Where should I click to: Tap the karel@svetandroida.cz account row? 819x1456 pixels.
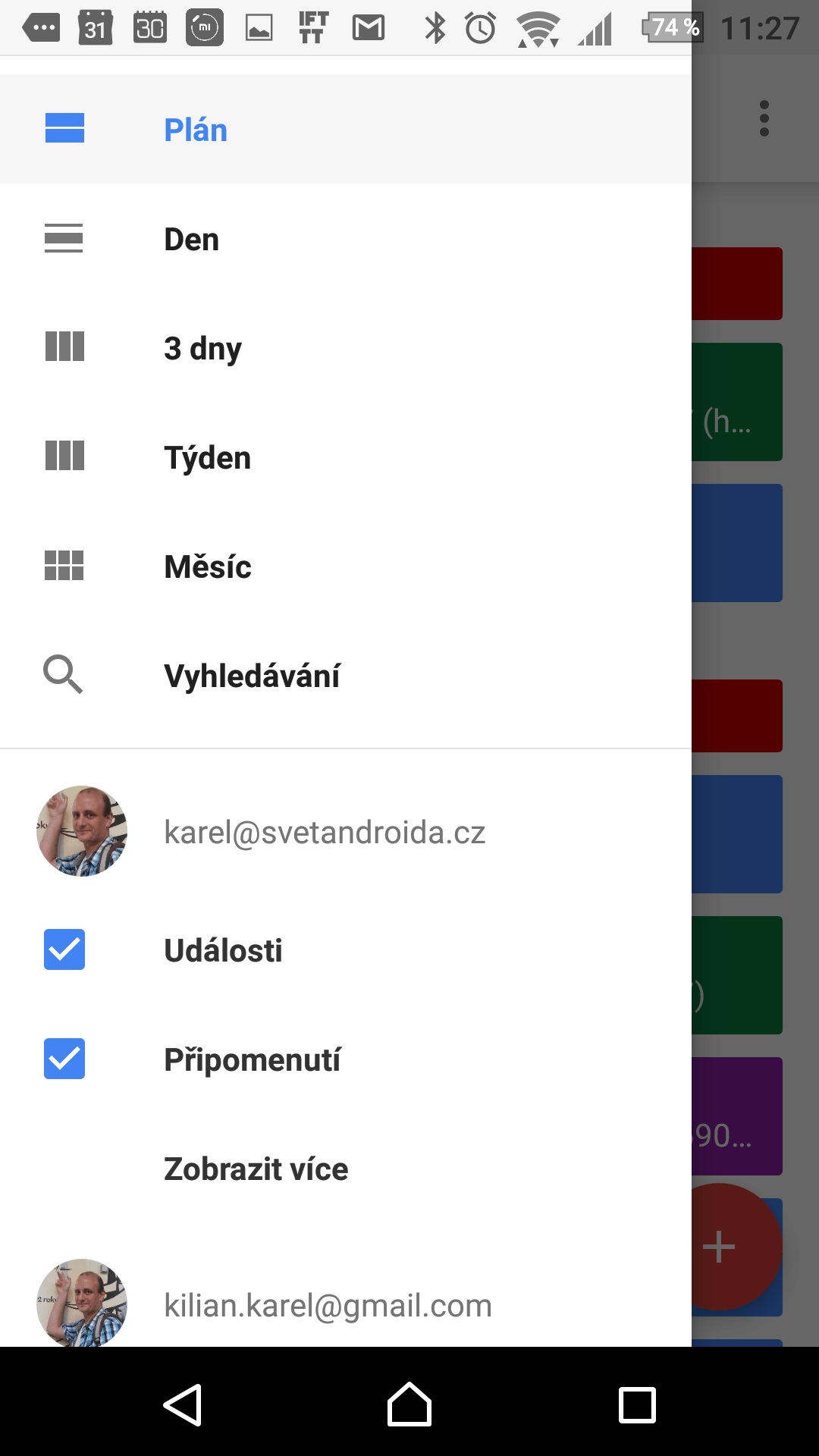click(346, 832)
